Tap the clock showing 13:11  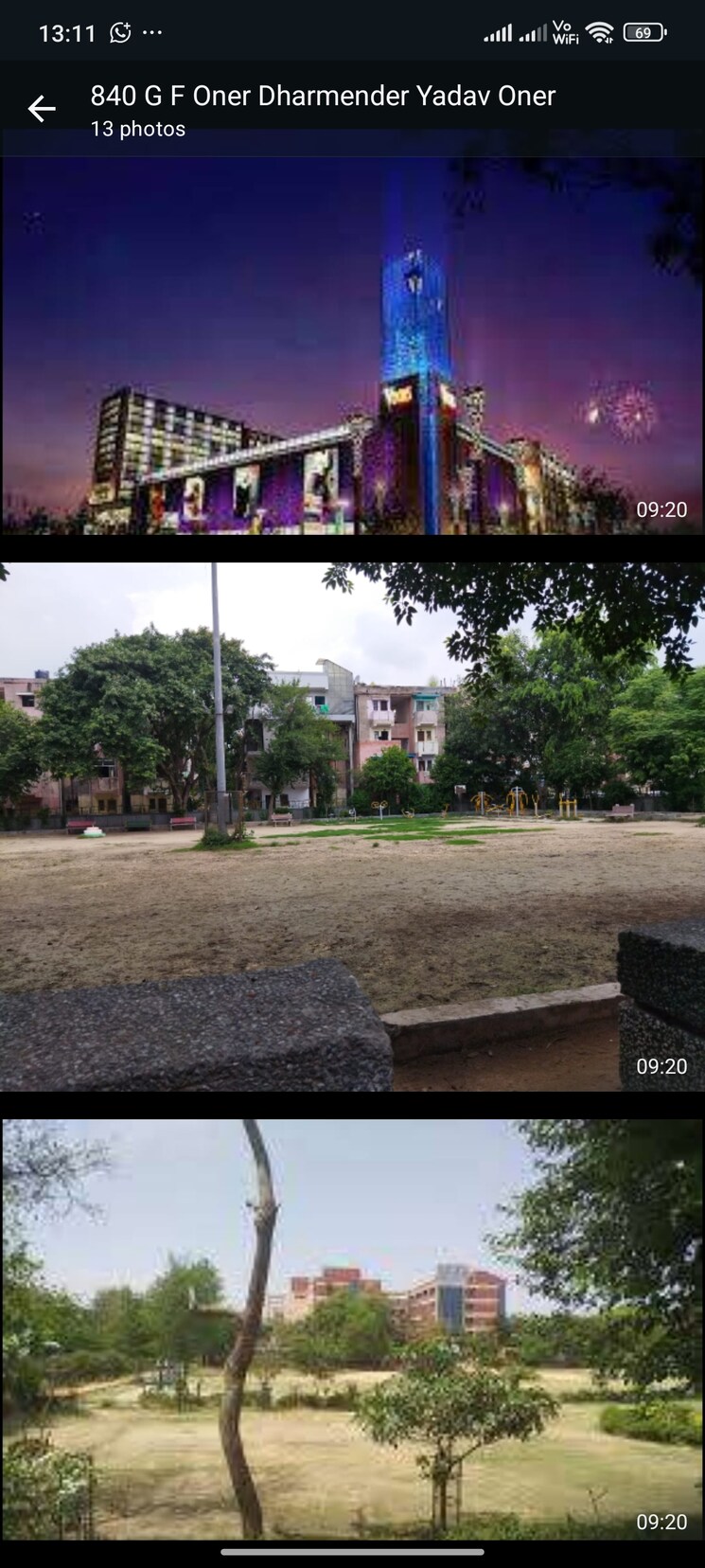pos(67,31)
